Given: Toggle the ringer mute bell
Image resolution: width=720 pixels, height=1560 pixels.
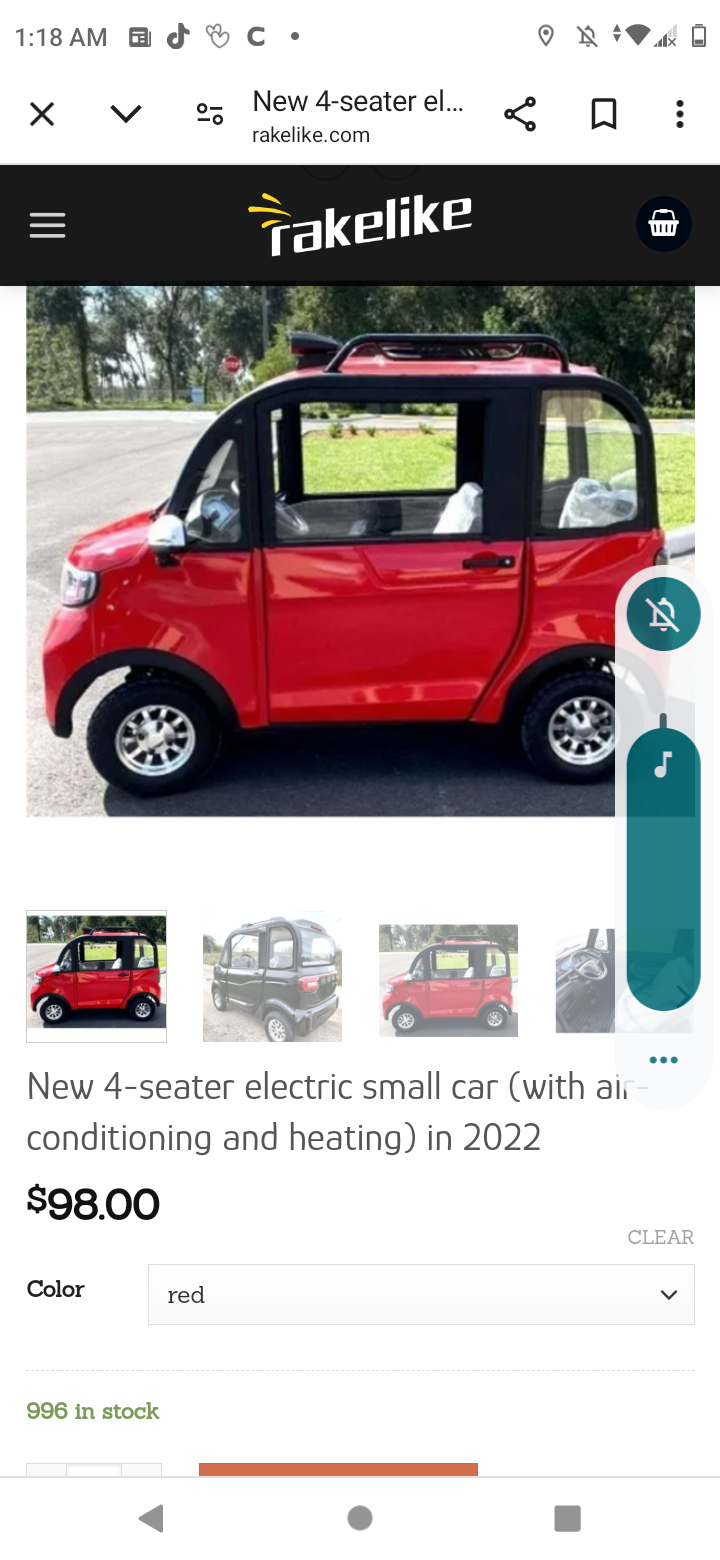Looking at the screenshot, I should click(x=663, y=614).
